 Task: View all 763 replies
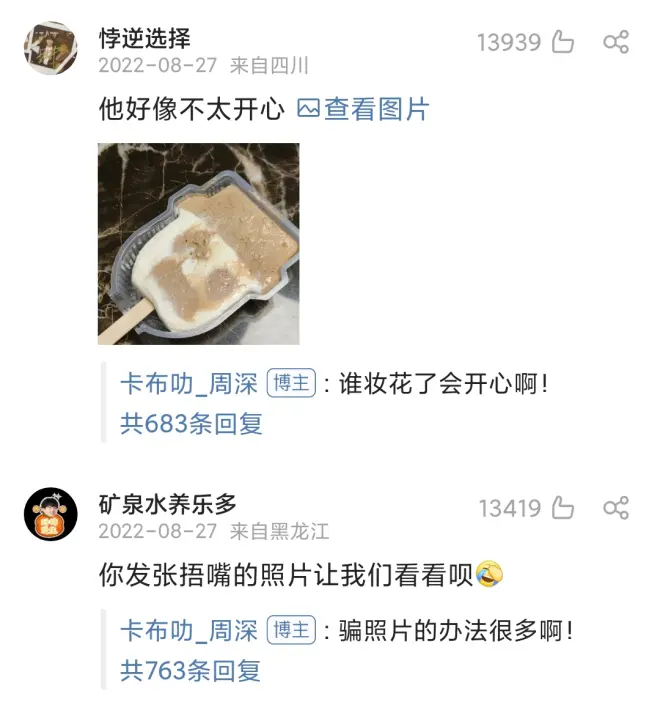click(191, 670)
